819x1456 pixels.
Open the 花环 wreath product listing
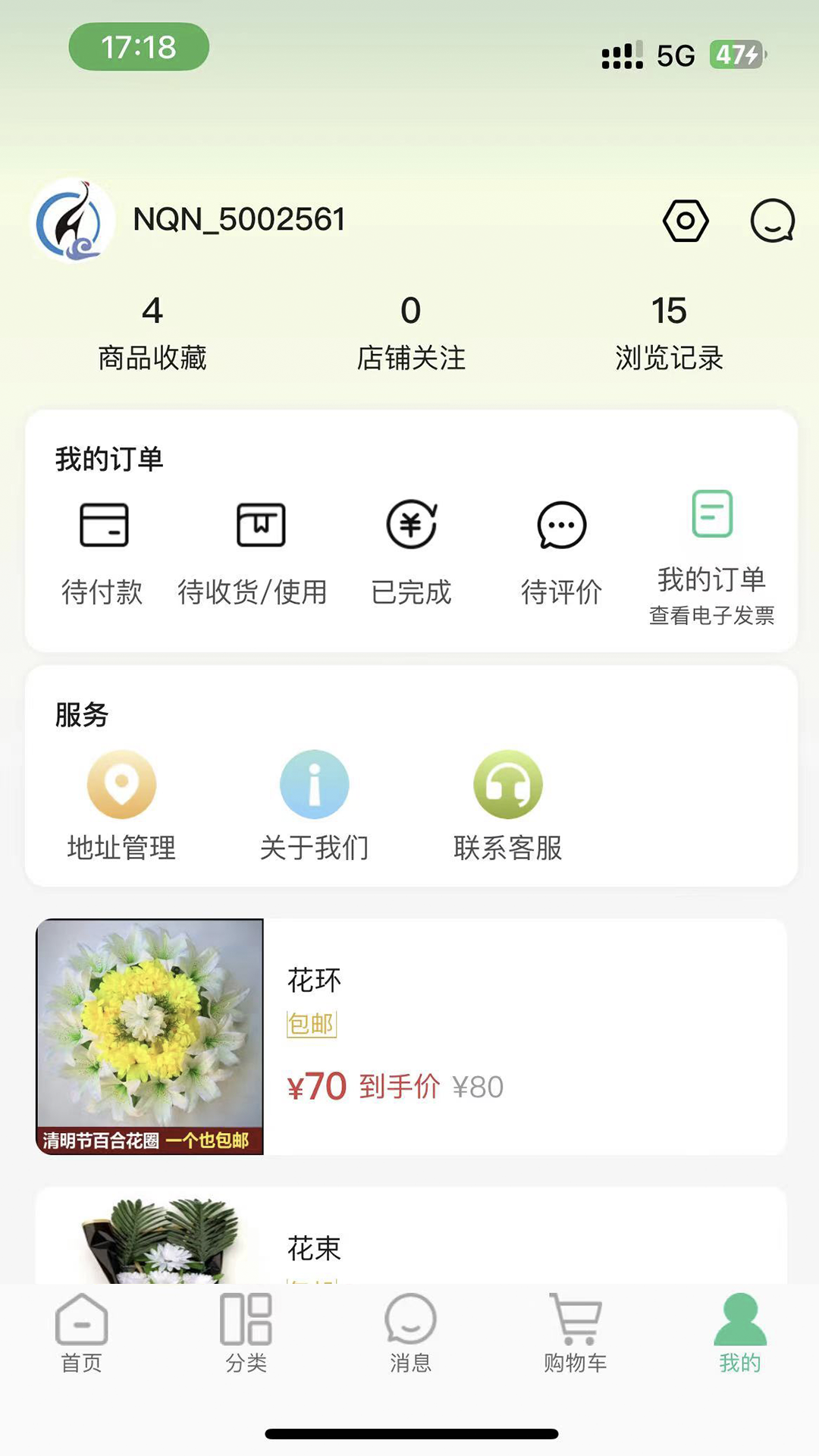tap(314, 979)
